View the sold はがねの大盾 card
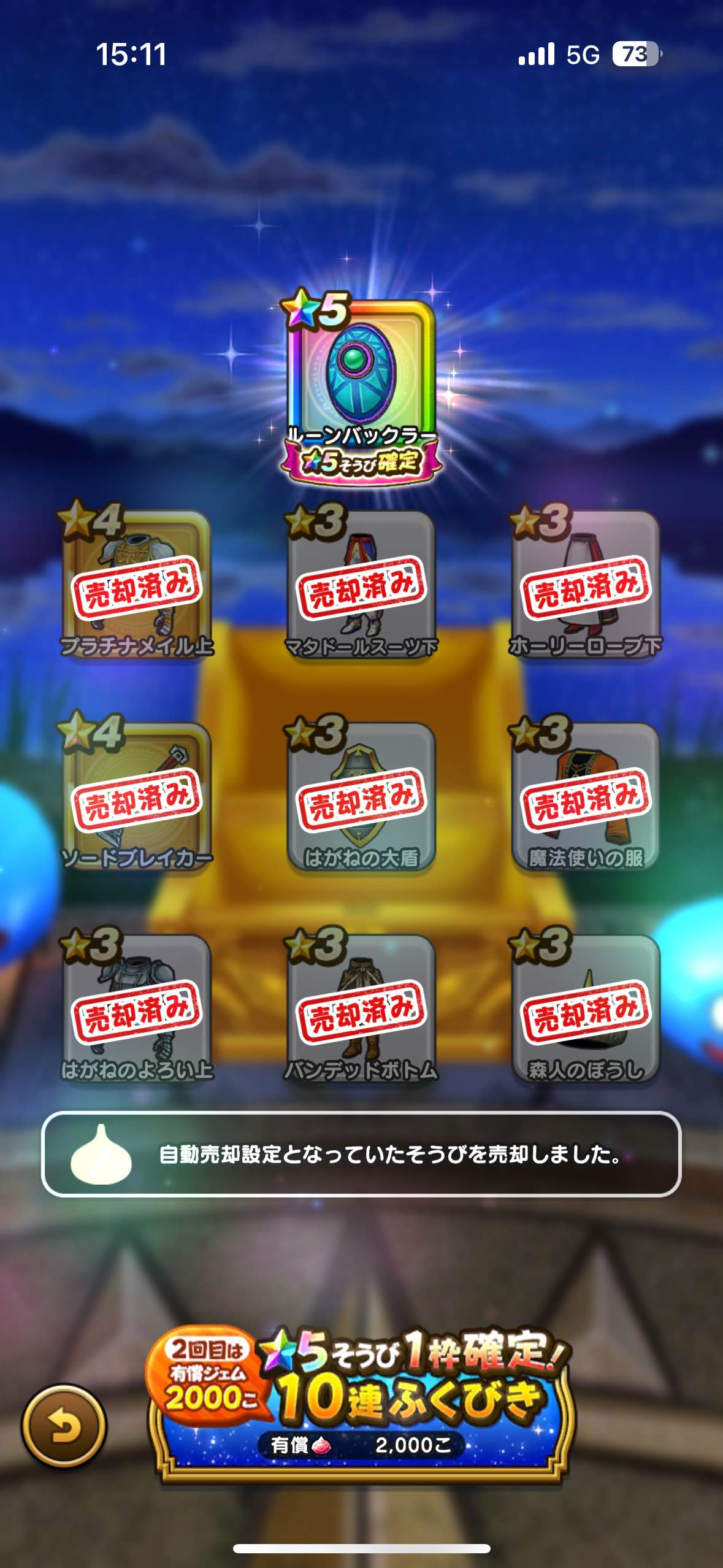Screen dimensions: 723x1568 [x=361, y=796]
